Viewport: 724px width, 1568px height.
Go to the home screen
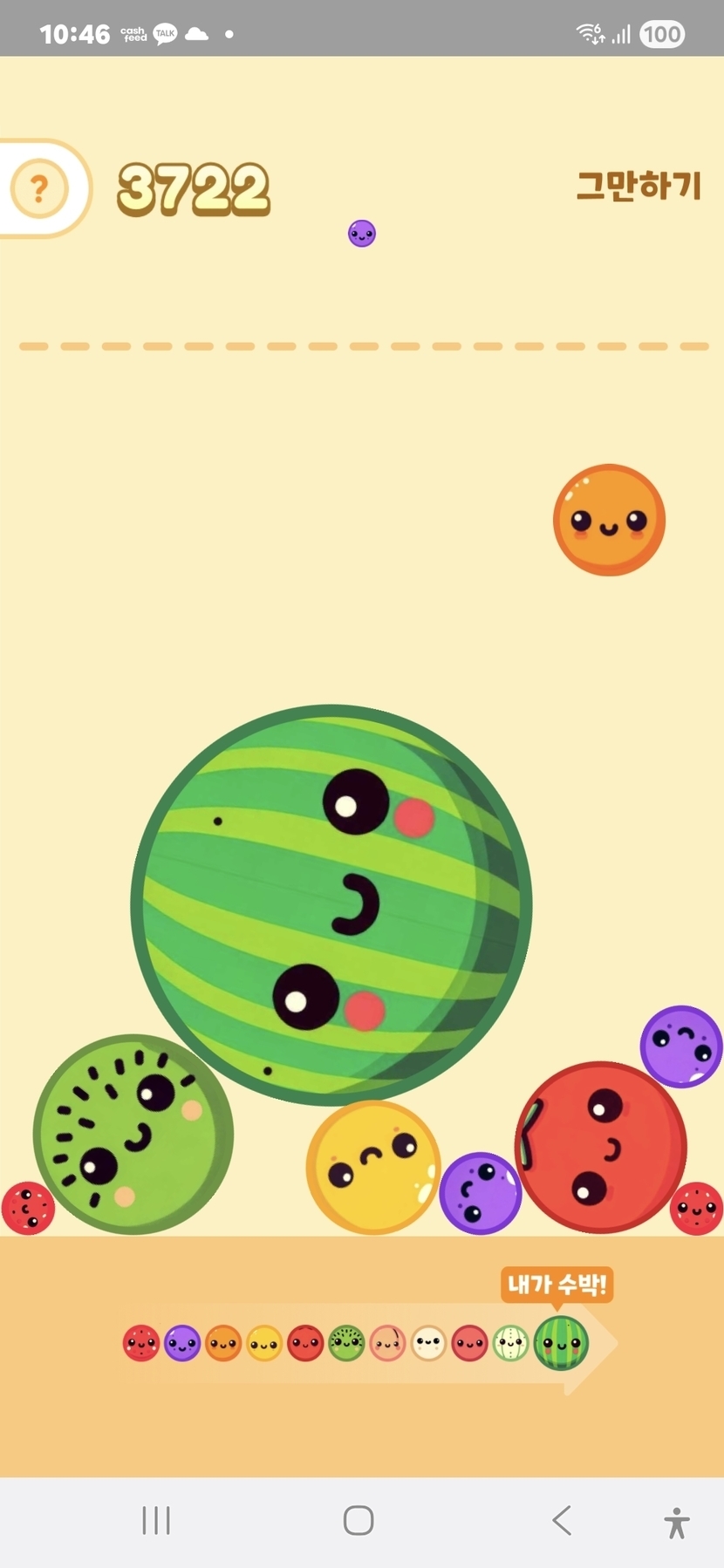tap(359, 1520)
